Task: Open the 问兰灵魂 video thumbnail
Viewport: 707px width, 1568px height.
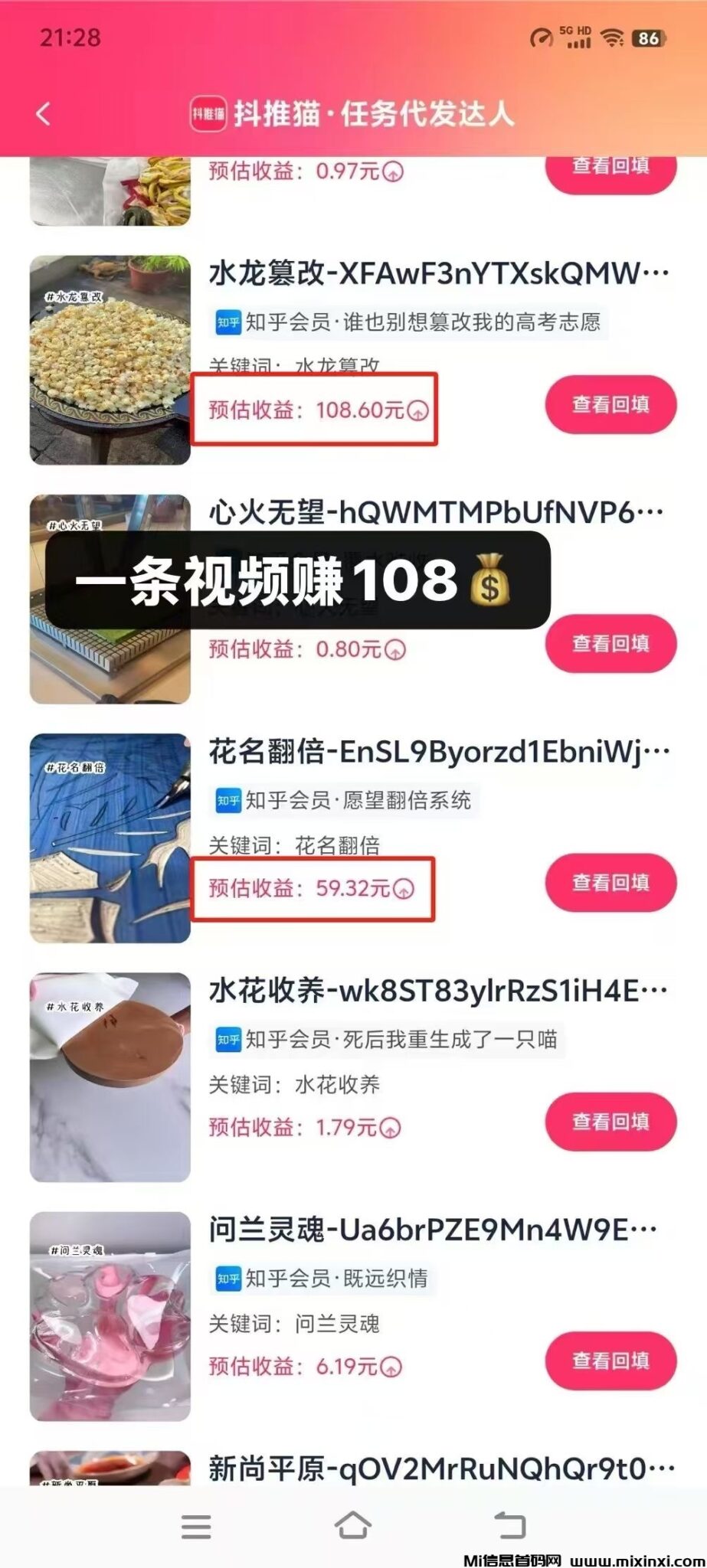Action: point(110,1315)
